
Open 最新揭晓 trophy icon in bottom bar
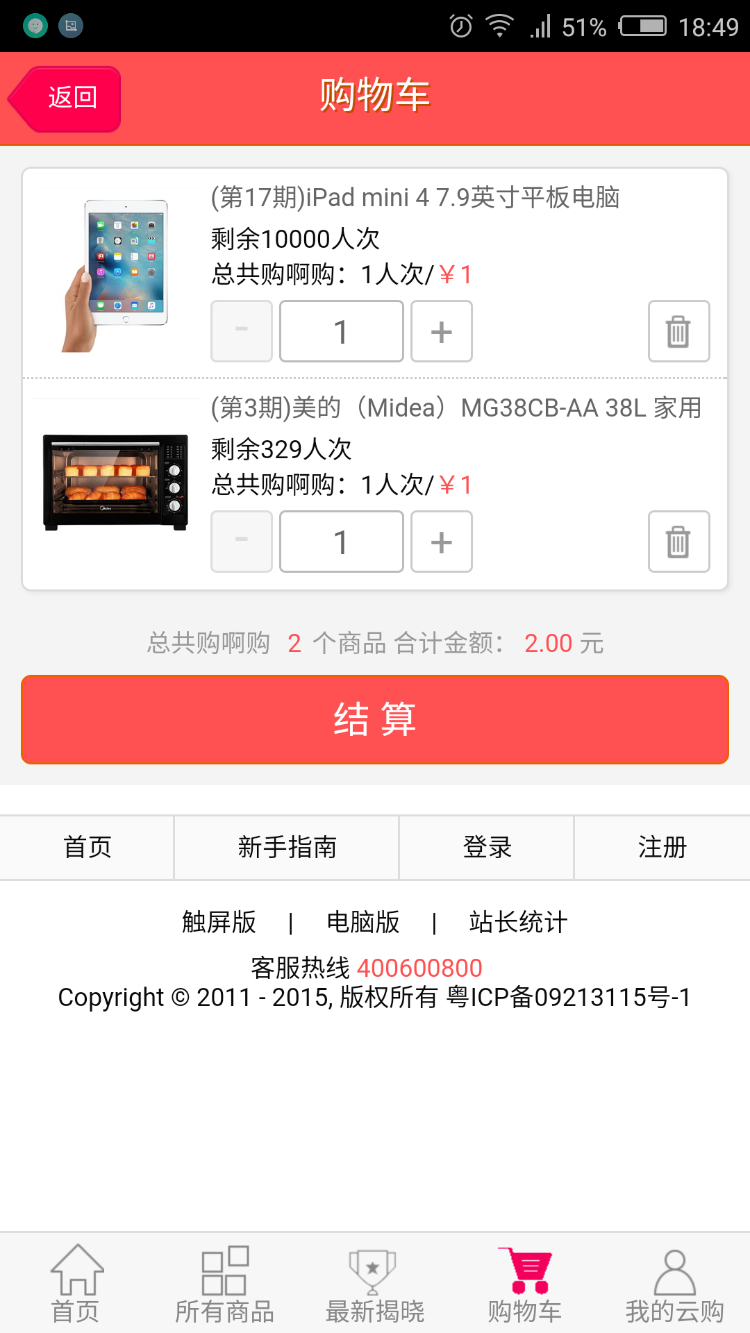[x=372, y=1283]
